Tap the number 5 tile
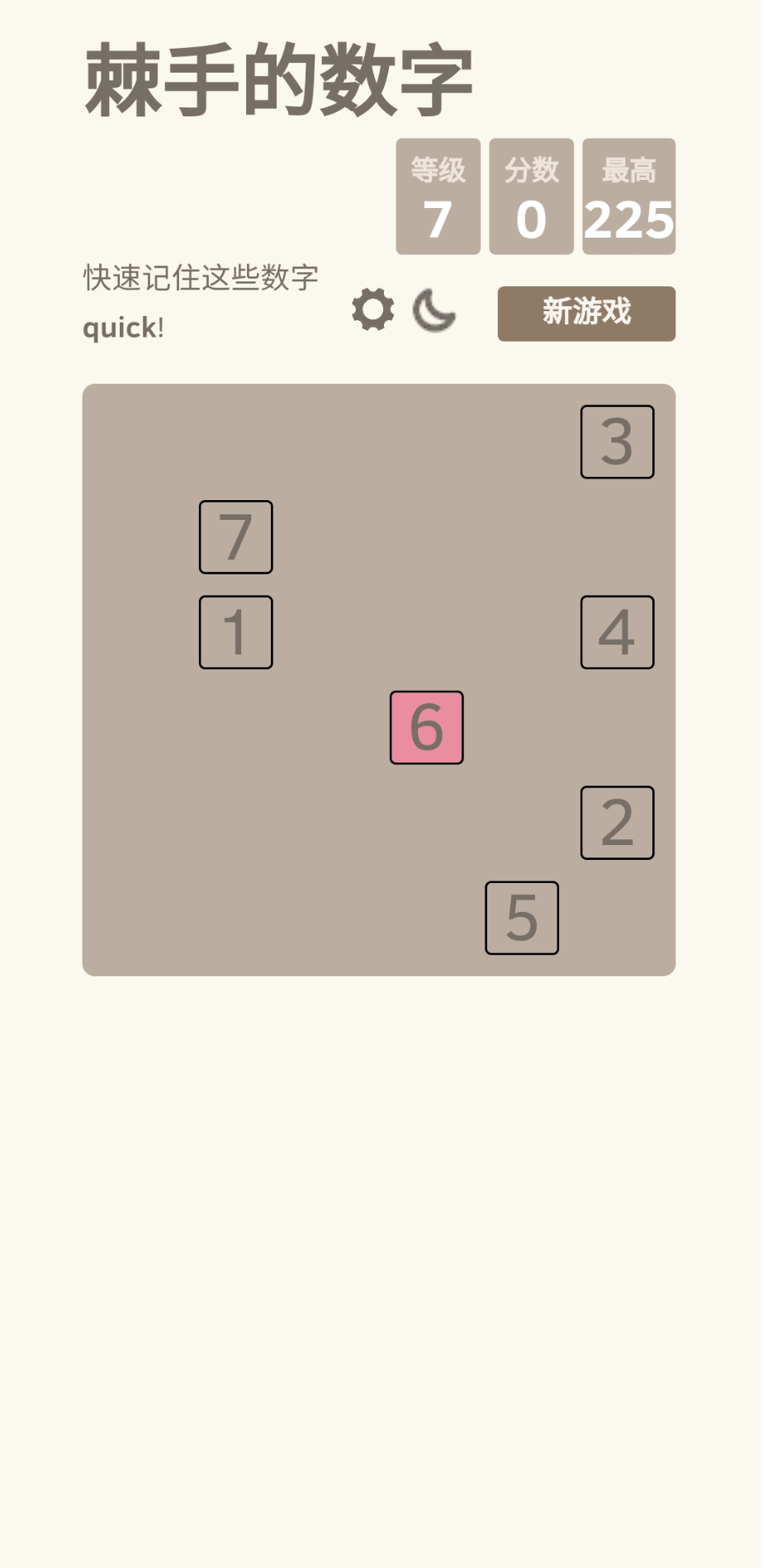 click(522, 918)
